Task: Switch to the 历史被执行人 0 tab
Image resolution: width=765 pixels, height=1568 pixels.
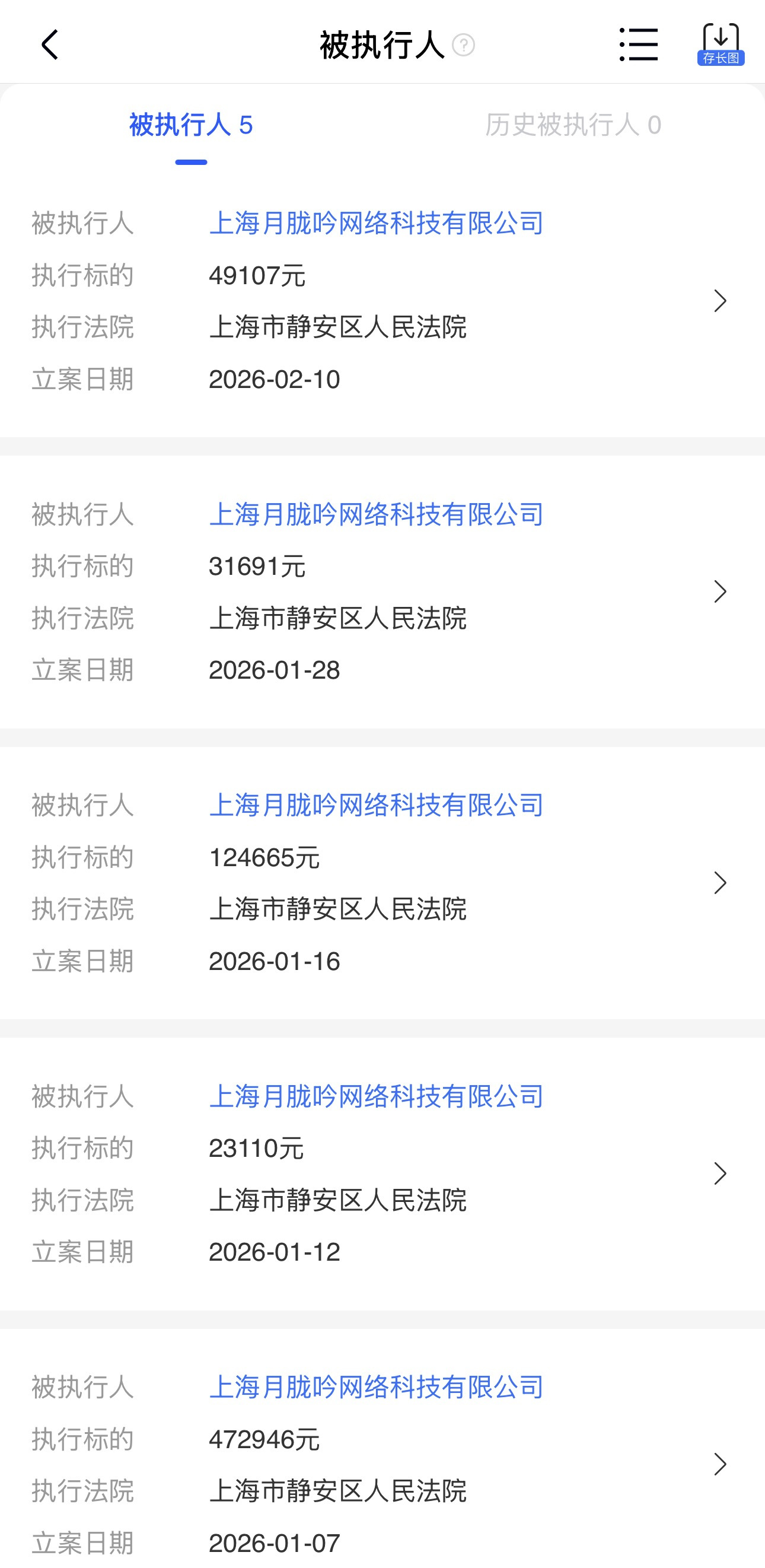Action: tap(573, 125)
